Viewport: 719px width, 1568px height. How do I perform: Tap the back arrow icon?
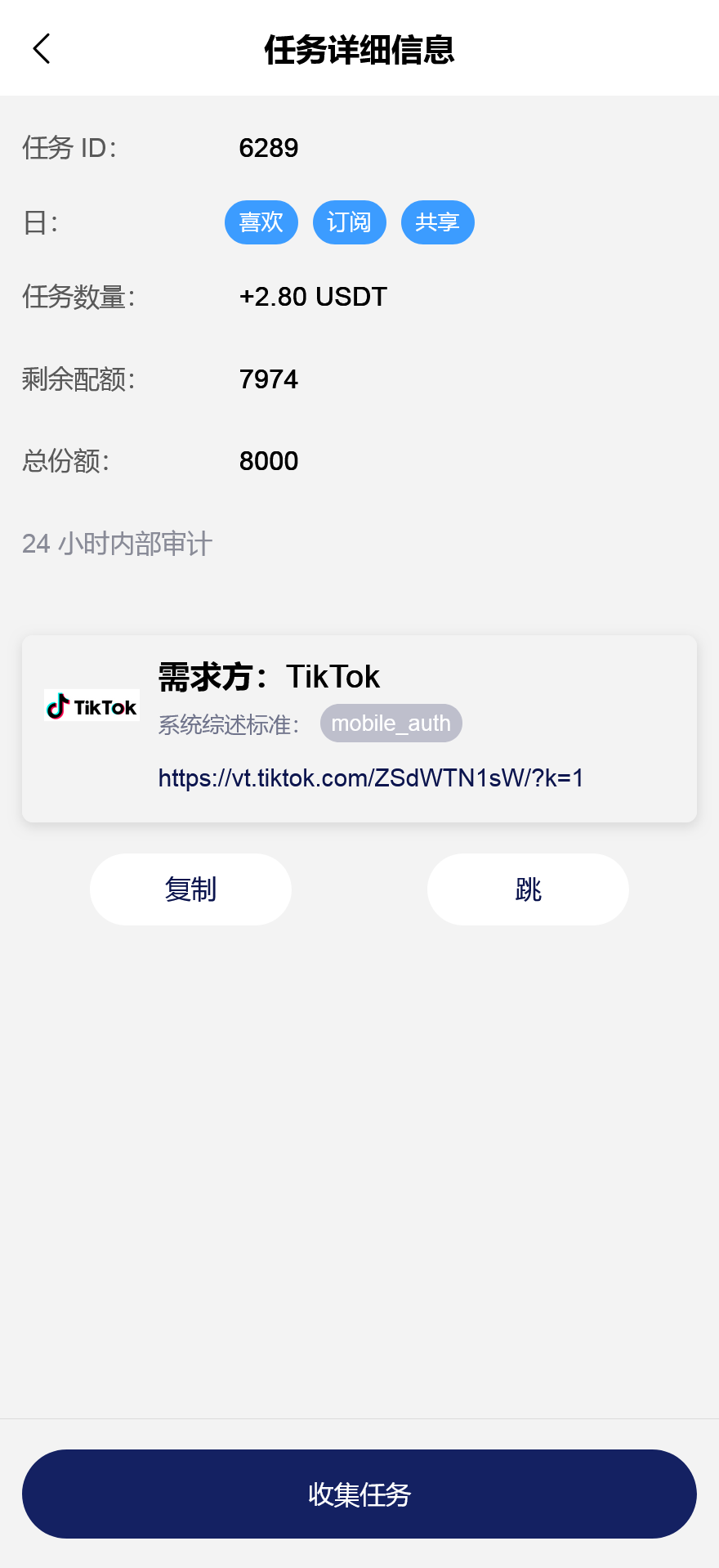point(42,48)
